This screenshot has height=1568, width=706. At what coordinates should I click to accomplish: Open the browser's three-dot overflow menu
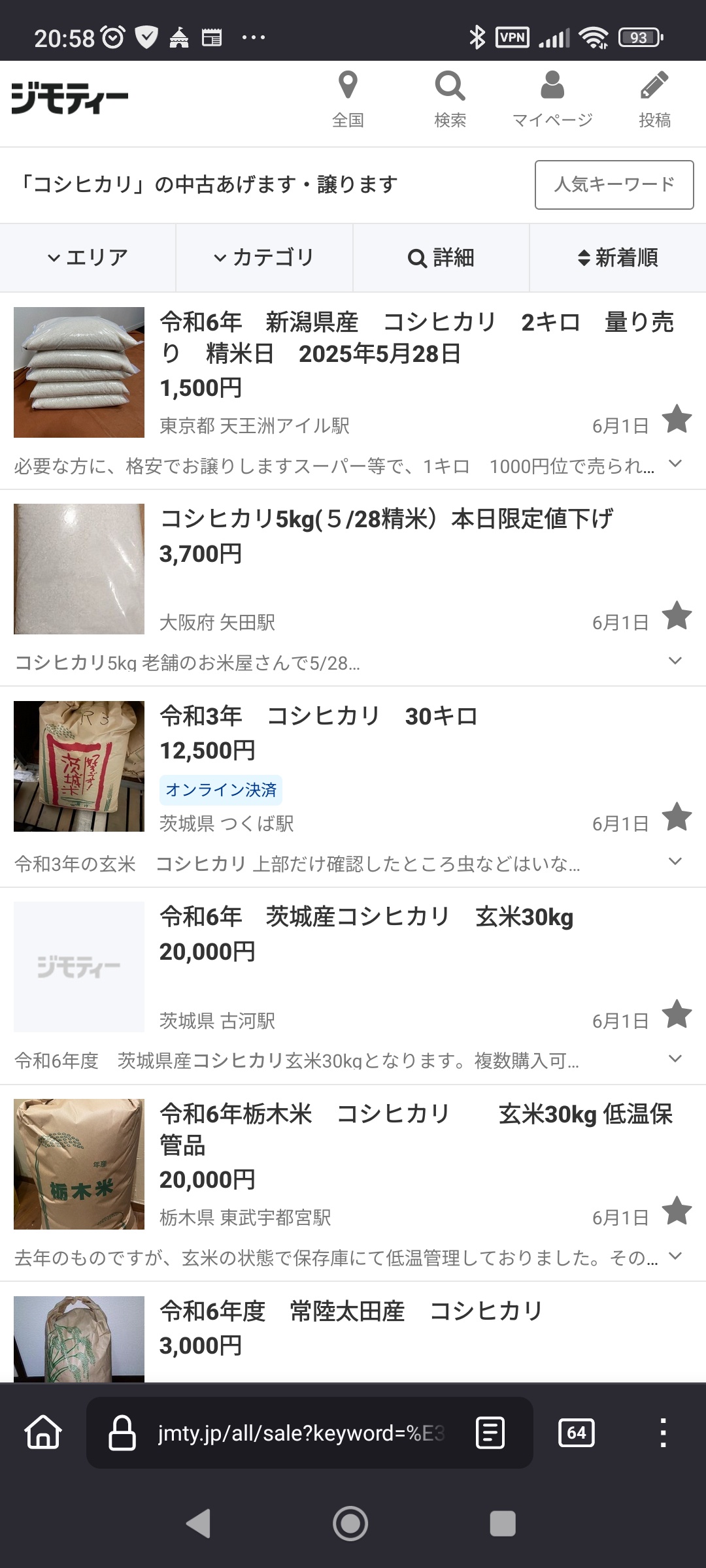[664, 1433]
